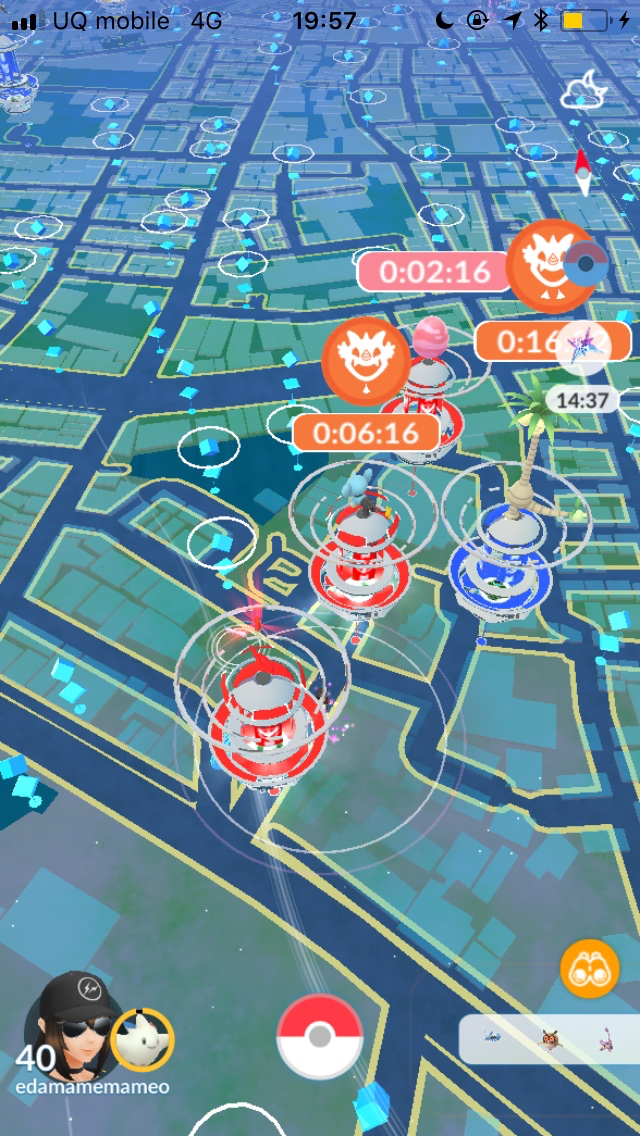
Task: Open the Nearby Pokémon tracker panel
Action: (548, 1039)
